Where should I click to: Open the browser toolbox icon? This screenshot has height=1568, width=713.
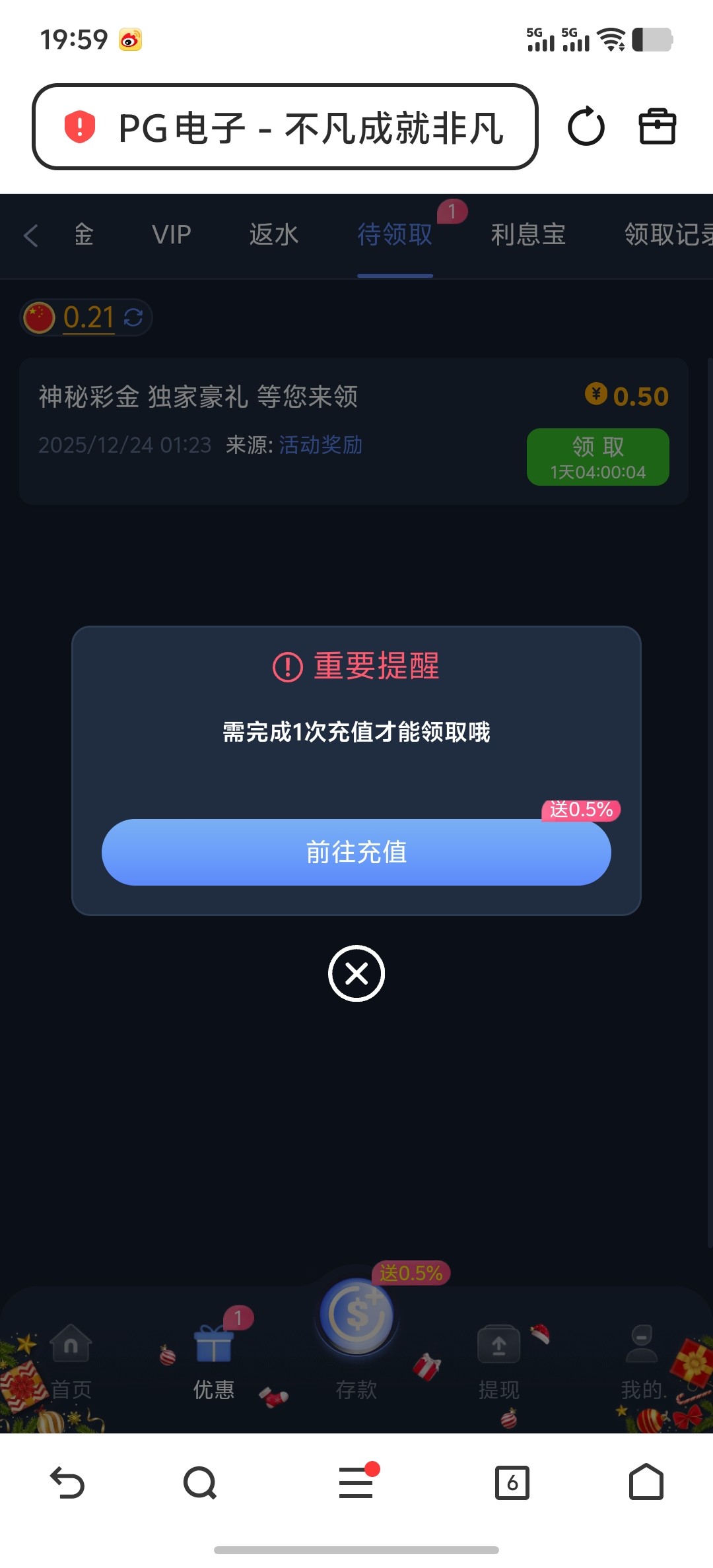coord(658,127)
